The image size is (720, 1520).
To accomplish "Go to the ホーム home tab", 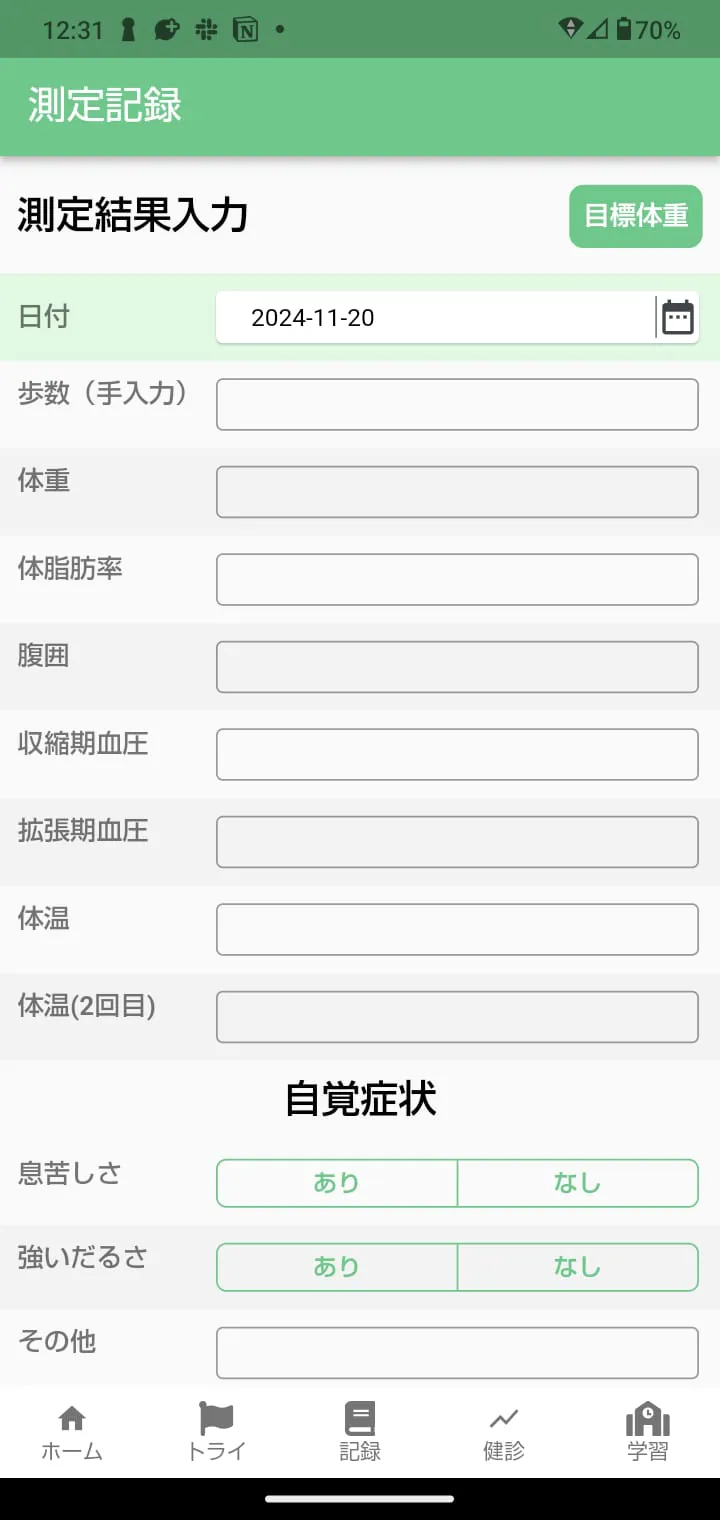I will [x=72, y=1432].
